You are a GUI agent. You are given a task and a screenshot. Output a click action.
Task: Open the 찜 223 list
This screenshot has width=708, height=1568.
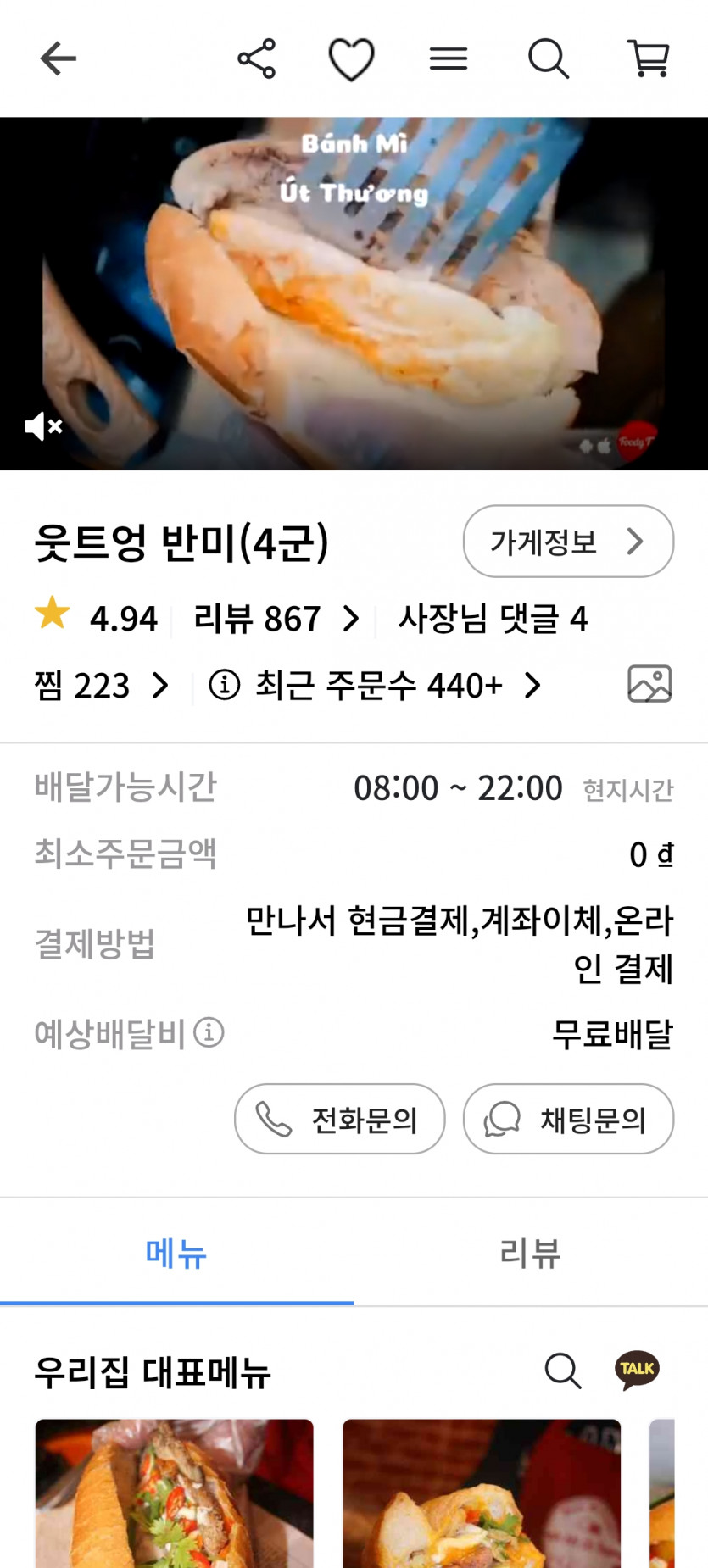(101, 685)
